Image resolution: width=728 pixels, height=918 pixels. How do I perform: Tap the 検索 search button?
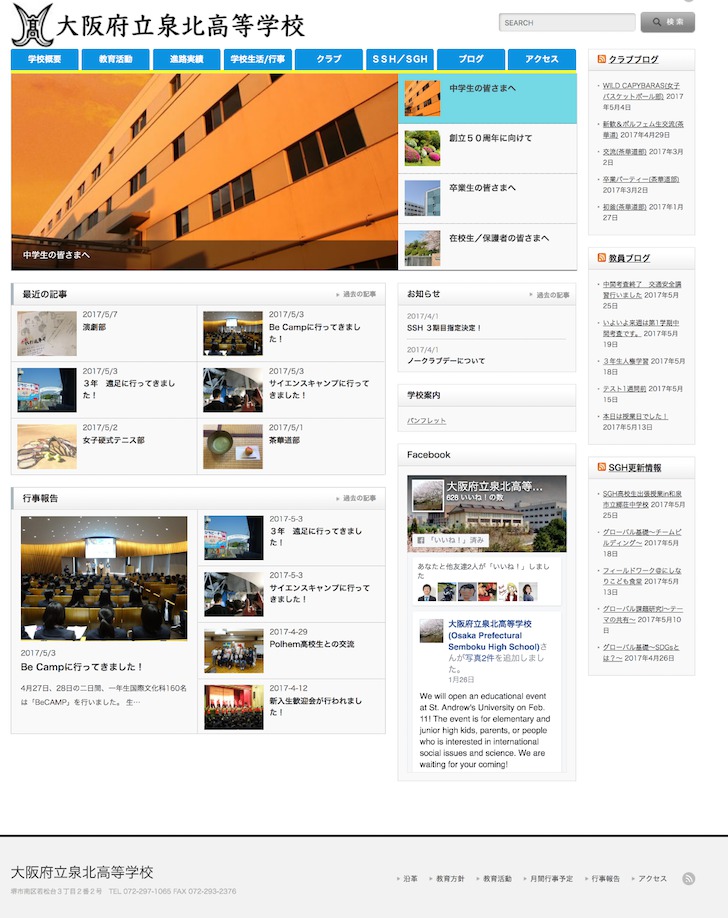point(667,22)
